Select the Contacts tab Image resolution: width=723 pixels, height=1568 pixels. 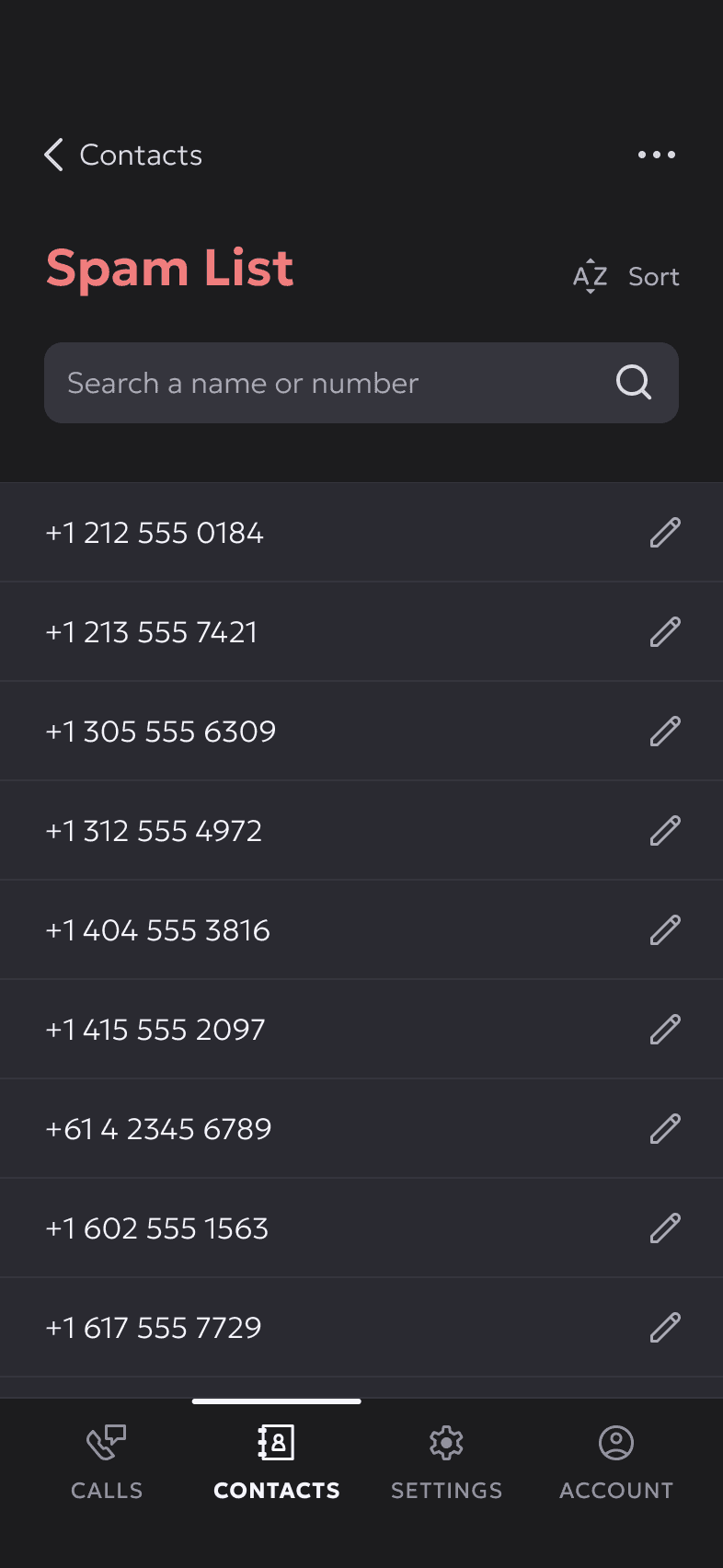(x=276, y=1462)
